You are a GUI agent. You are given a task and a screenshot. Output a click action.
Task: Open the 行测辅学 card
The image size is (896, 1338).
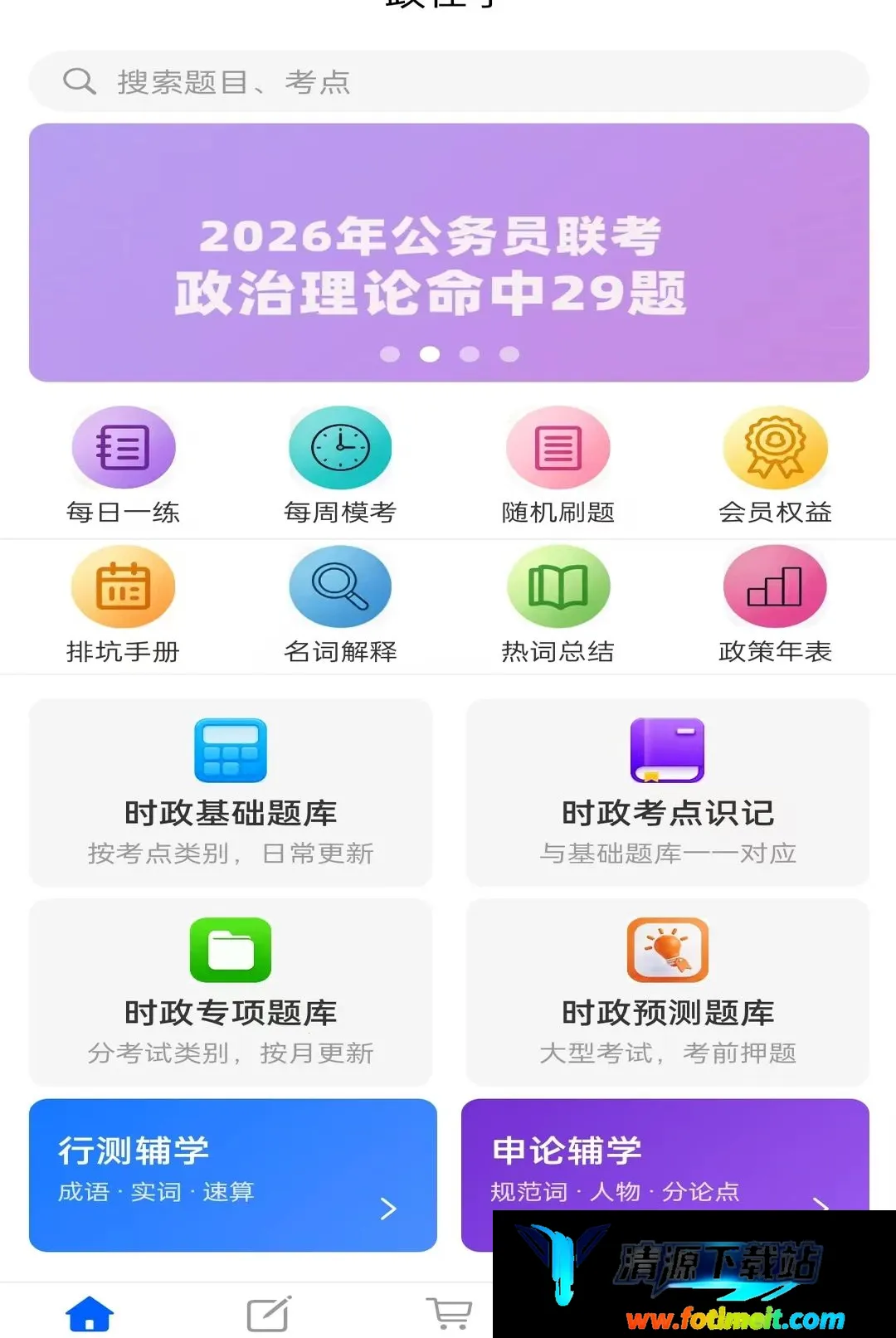click(233, 1175)
